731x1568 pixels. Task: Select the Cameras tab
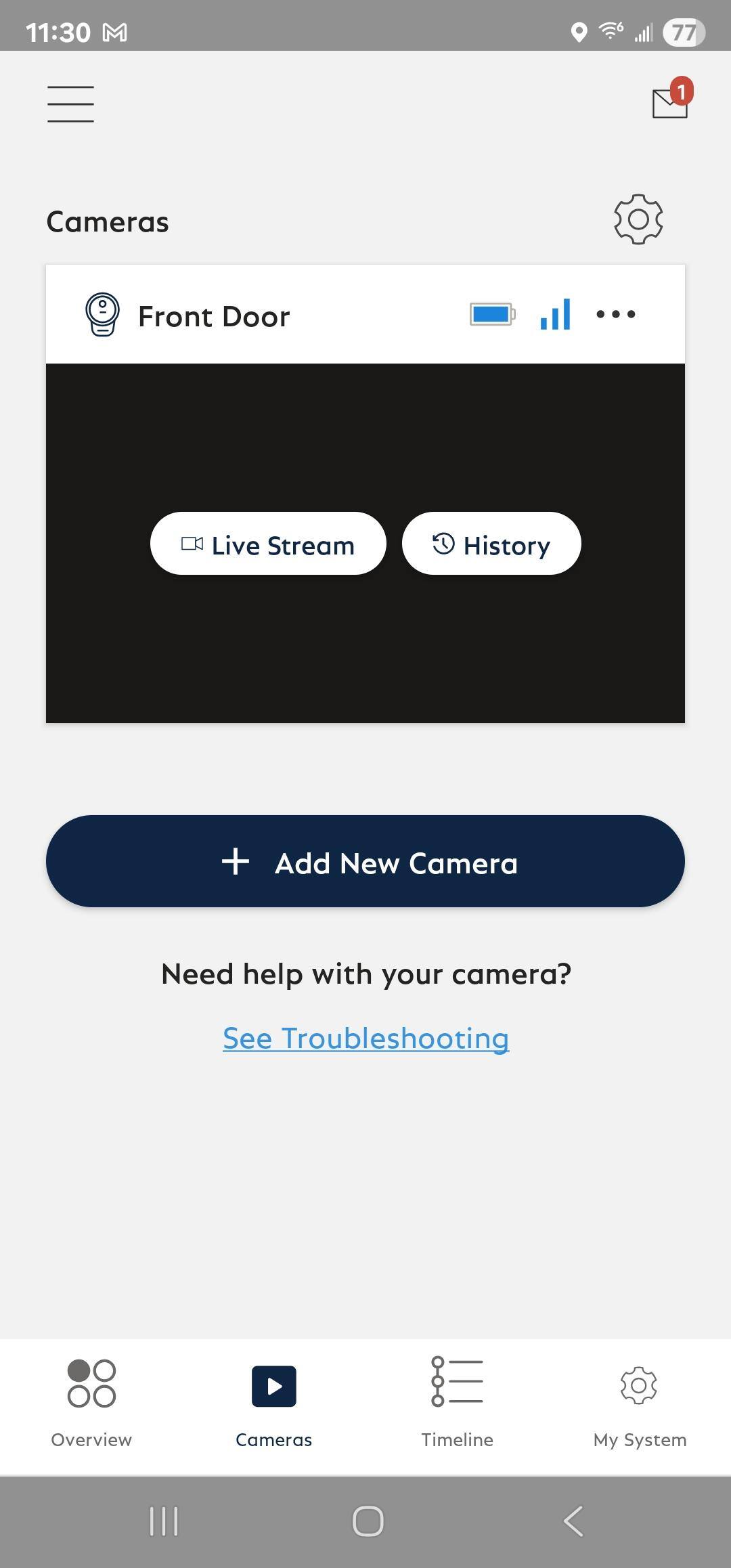click(273, 1403)
